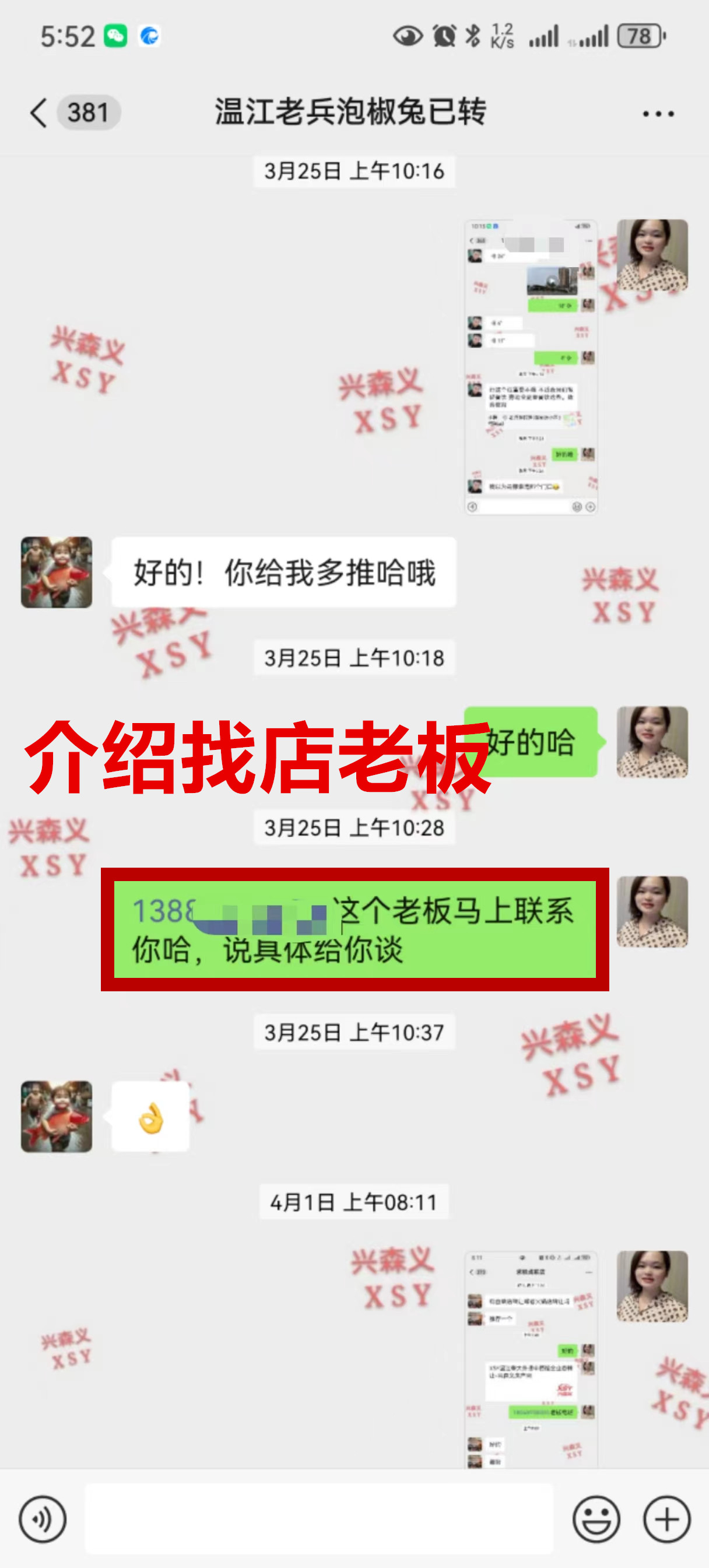Go back to the chat list

[39, 113]
